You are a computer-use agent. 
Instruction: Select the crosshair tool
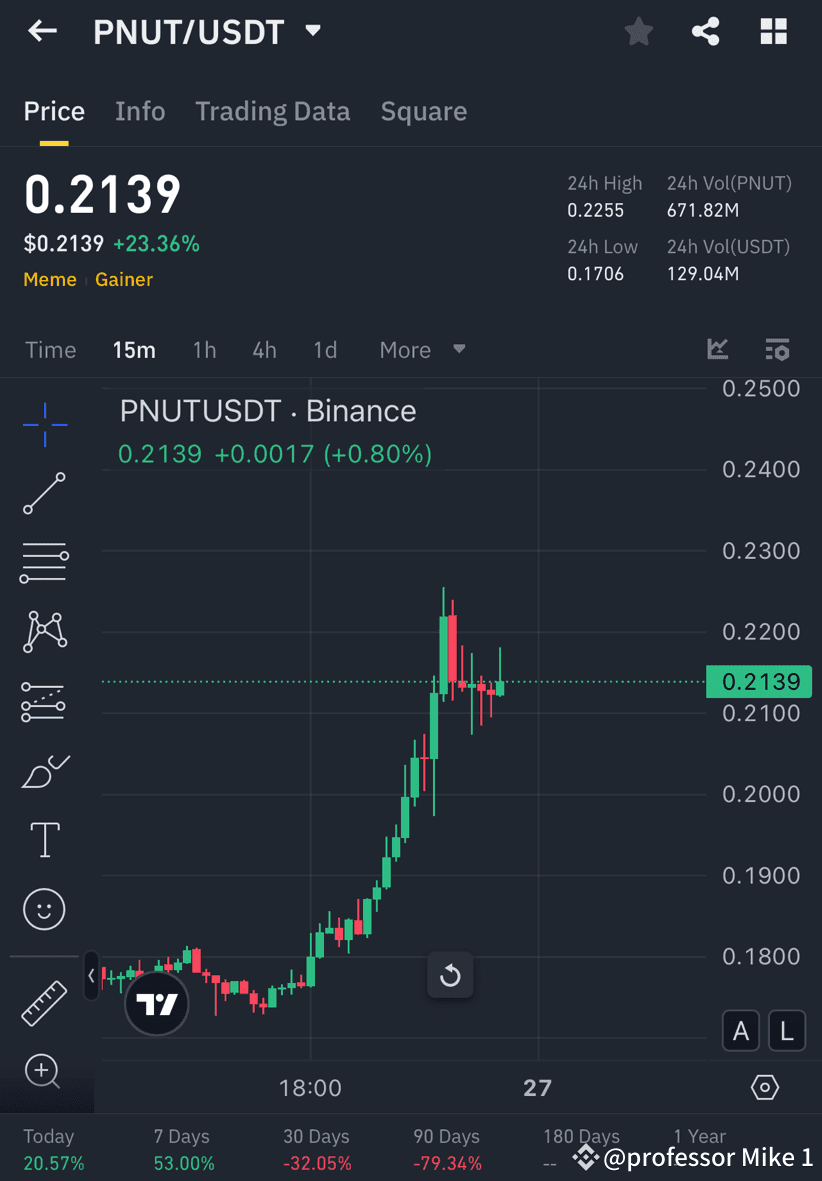44,425
